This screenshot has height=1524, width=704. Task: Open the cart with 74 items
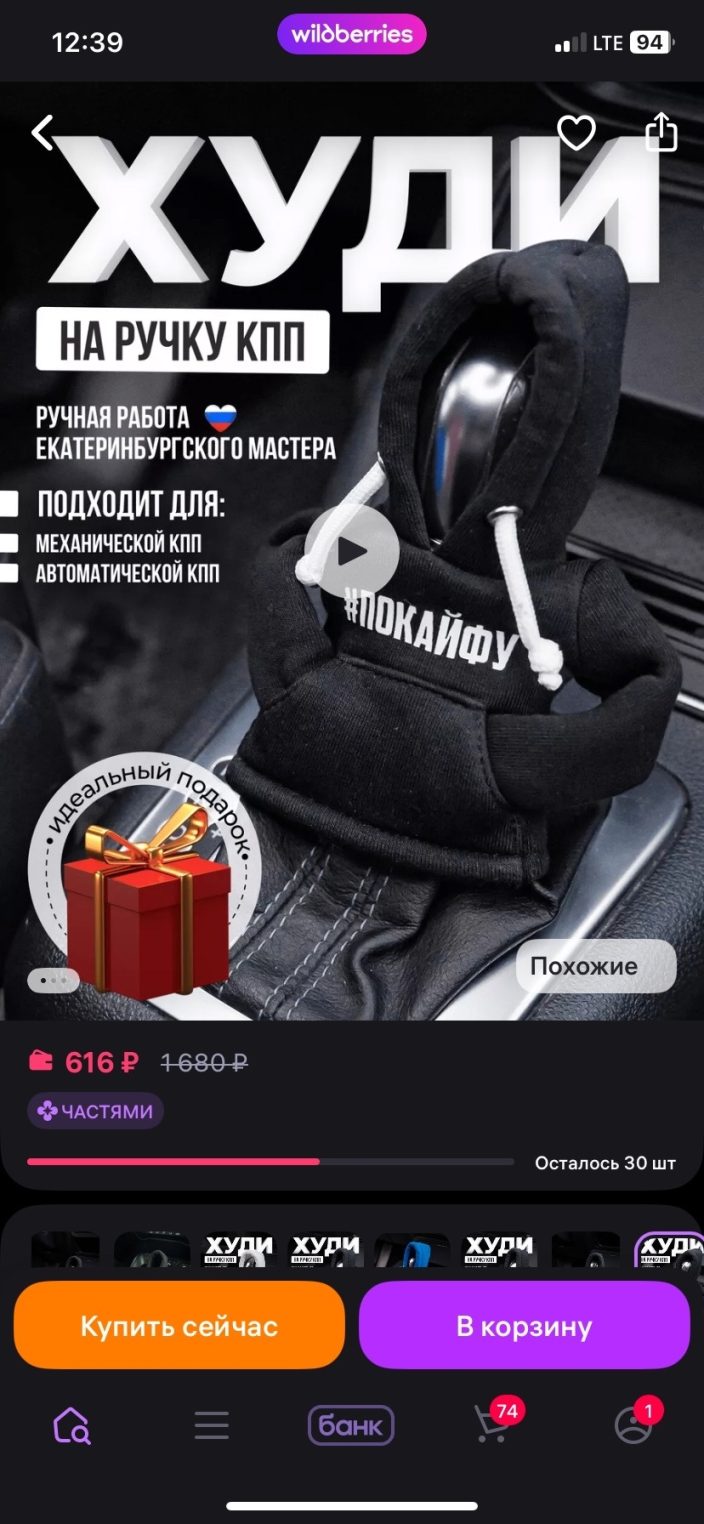pyautogui.click(x=493, y=1425)
